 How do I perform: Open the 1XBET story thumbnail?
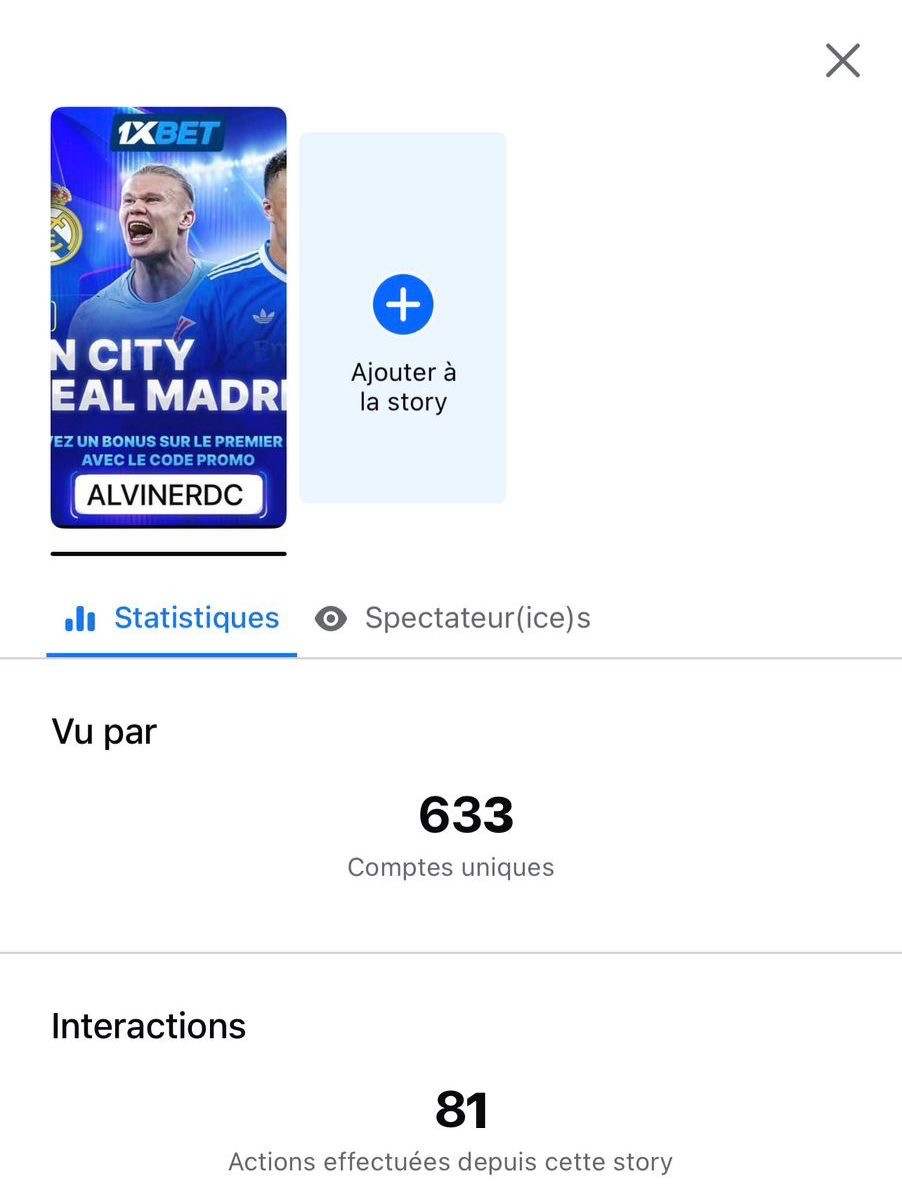click(168, 317)
